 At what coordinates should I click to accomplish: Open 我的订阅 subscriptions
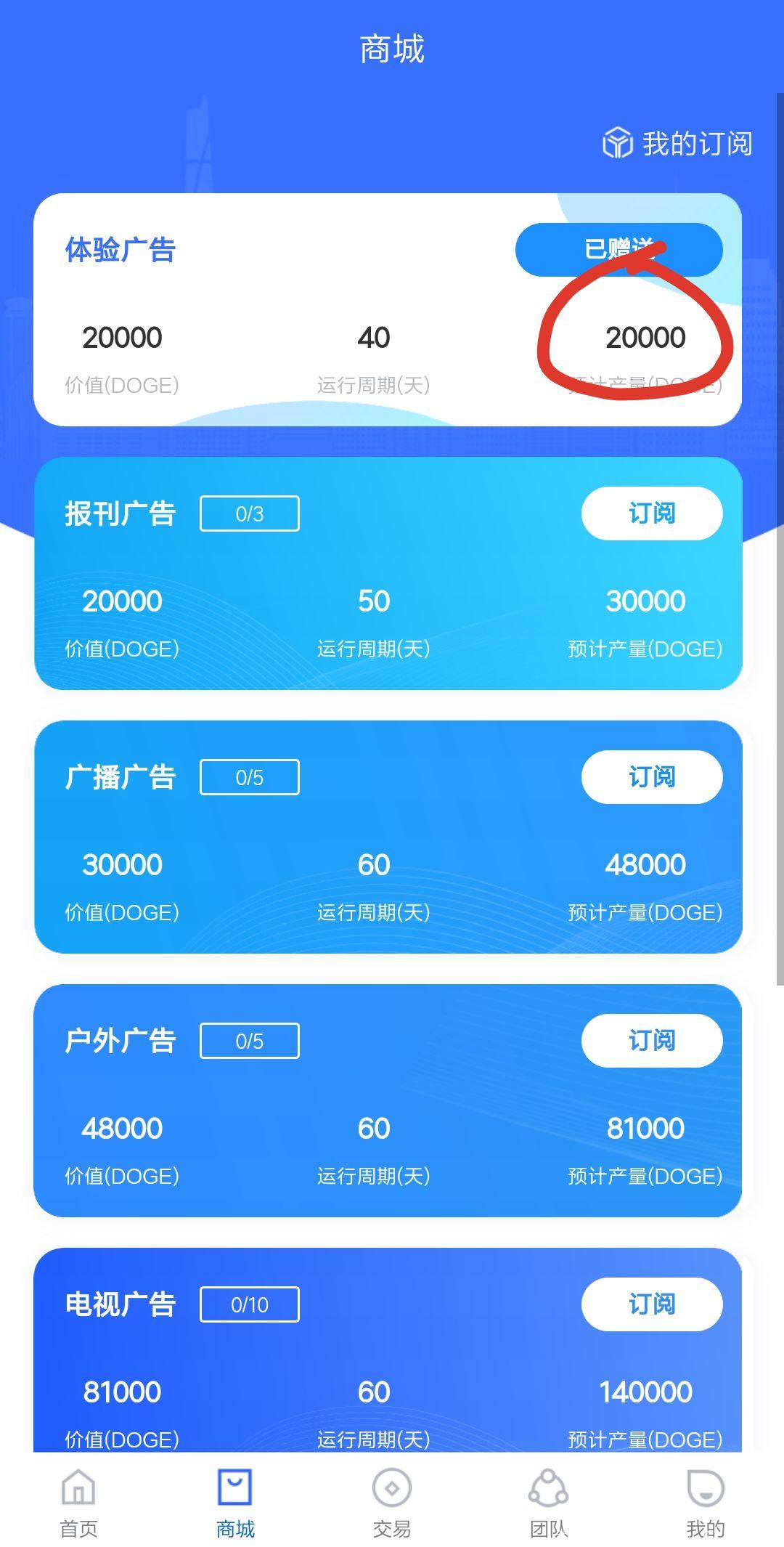click(x=677, y=143)
